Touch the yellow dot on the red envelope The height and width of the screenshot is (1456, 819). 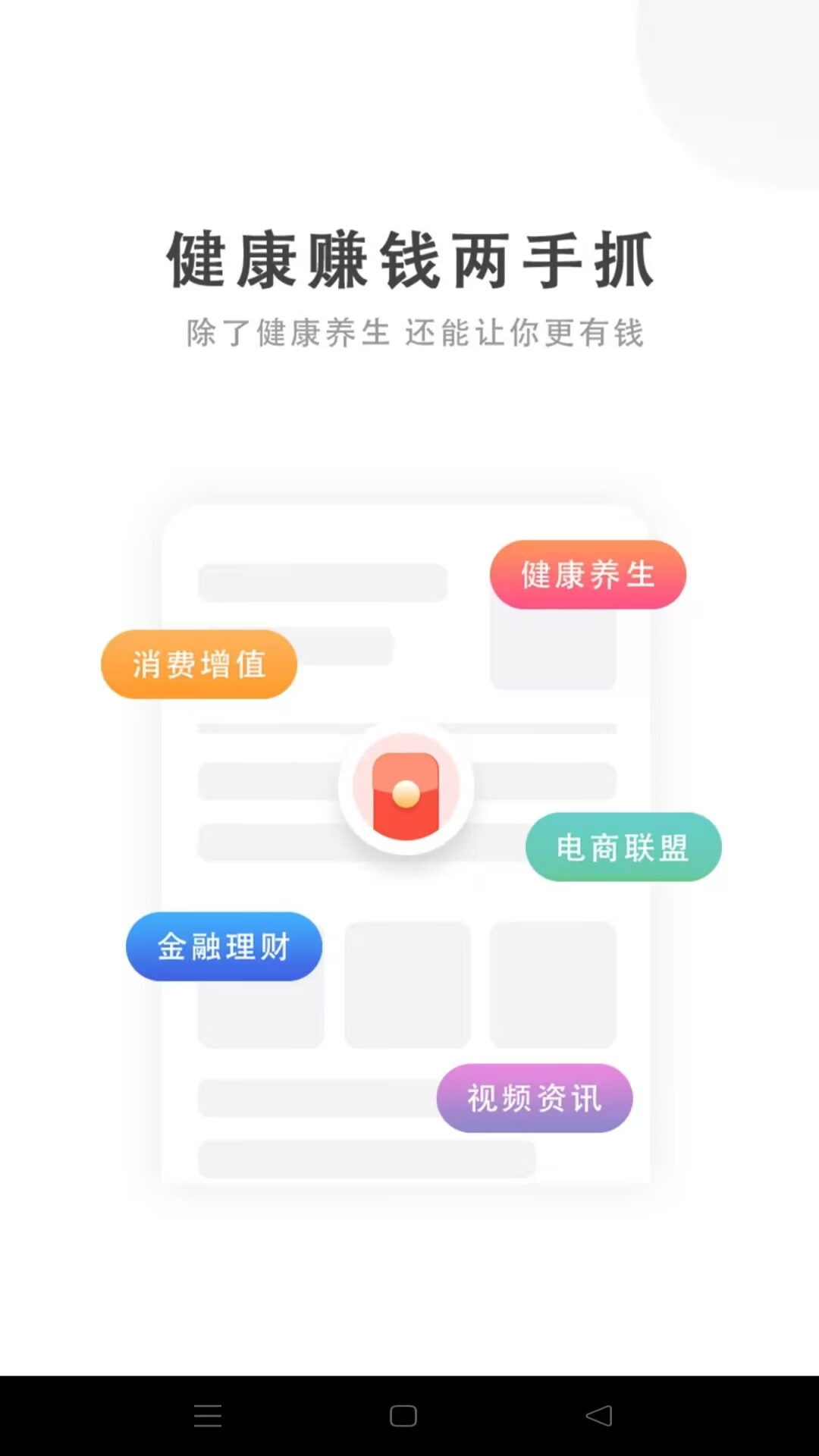(x=407, y=794)
